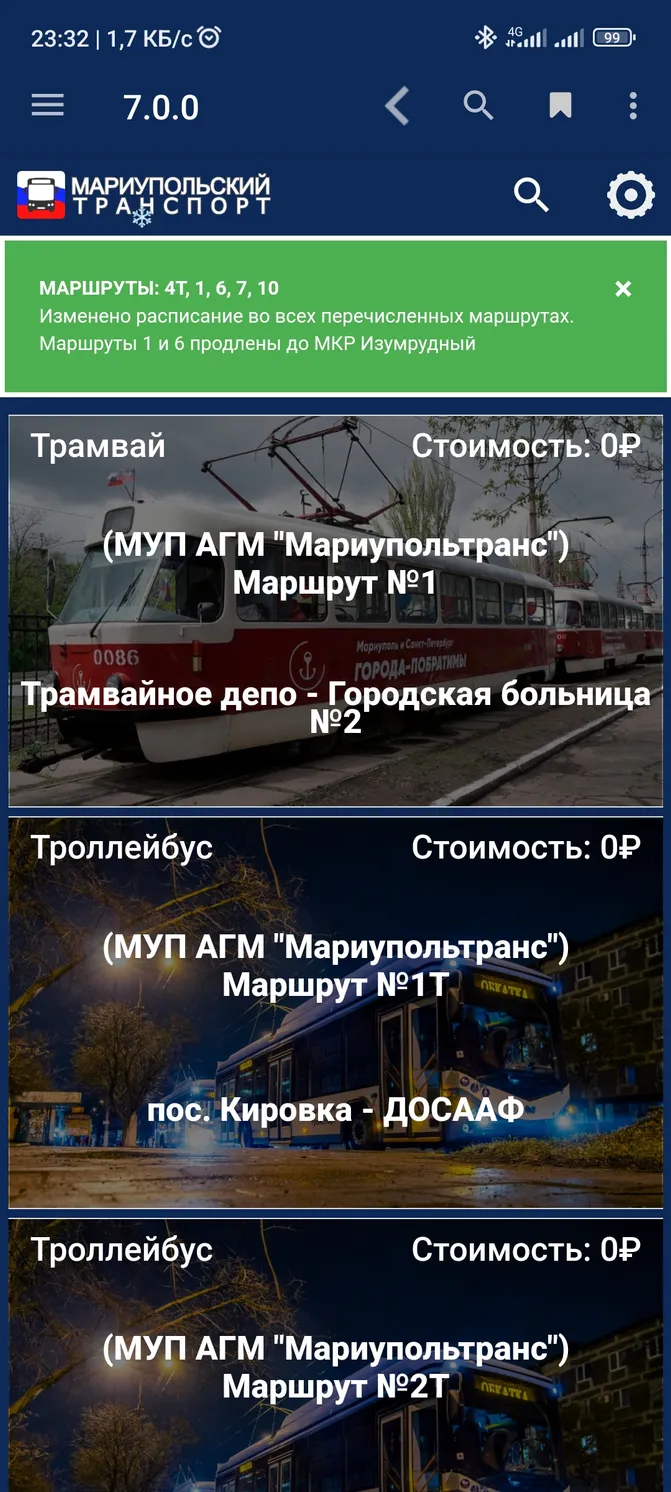671x1492 pixels.
Task: Open trolleybus Маршрут №1Т card
Action: 336,1013
